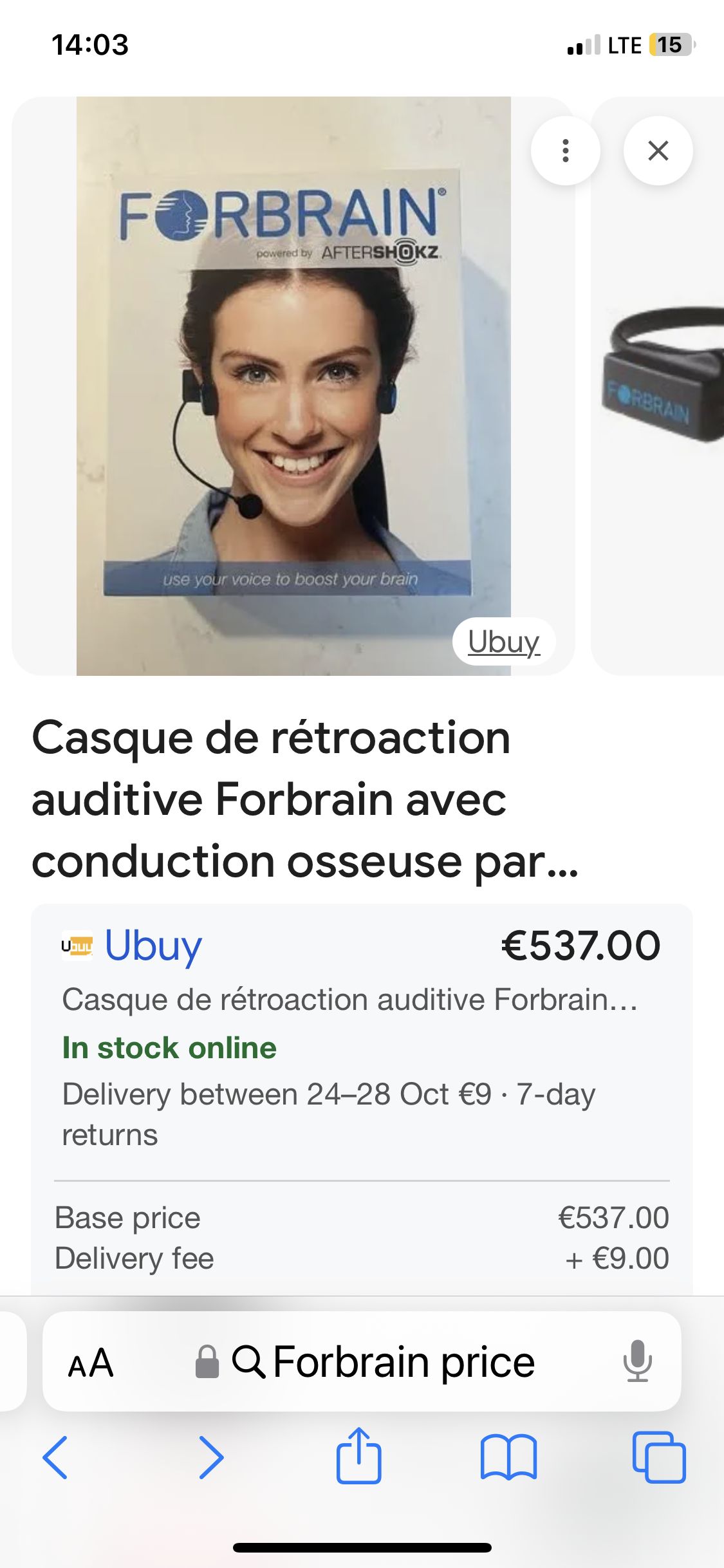Show all open tabs
The height and width of the screenshot is (1568, 724).
[658, 1457]
